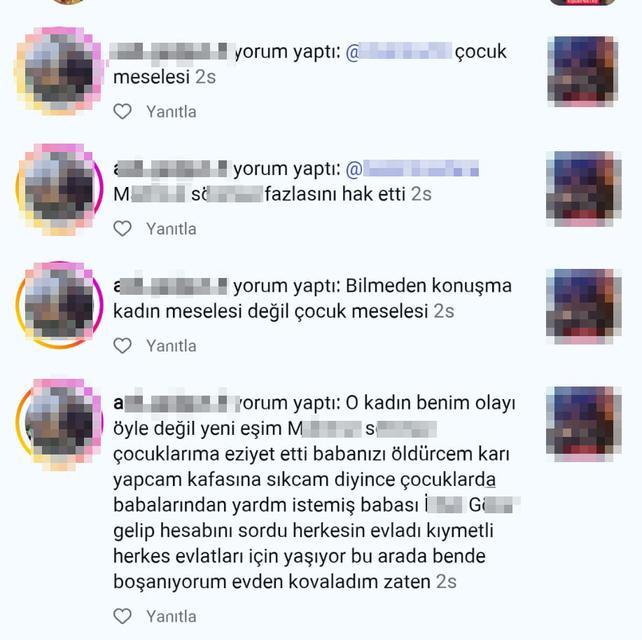Tap Yanıtla under the 'O kadın benim olayı' comment
The height and width of the screenshot is (640, 642).
click(171, 616)
